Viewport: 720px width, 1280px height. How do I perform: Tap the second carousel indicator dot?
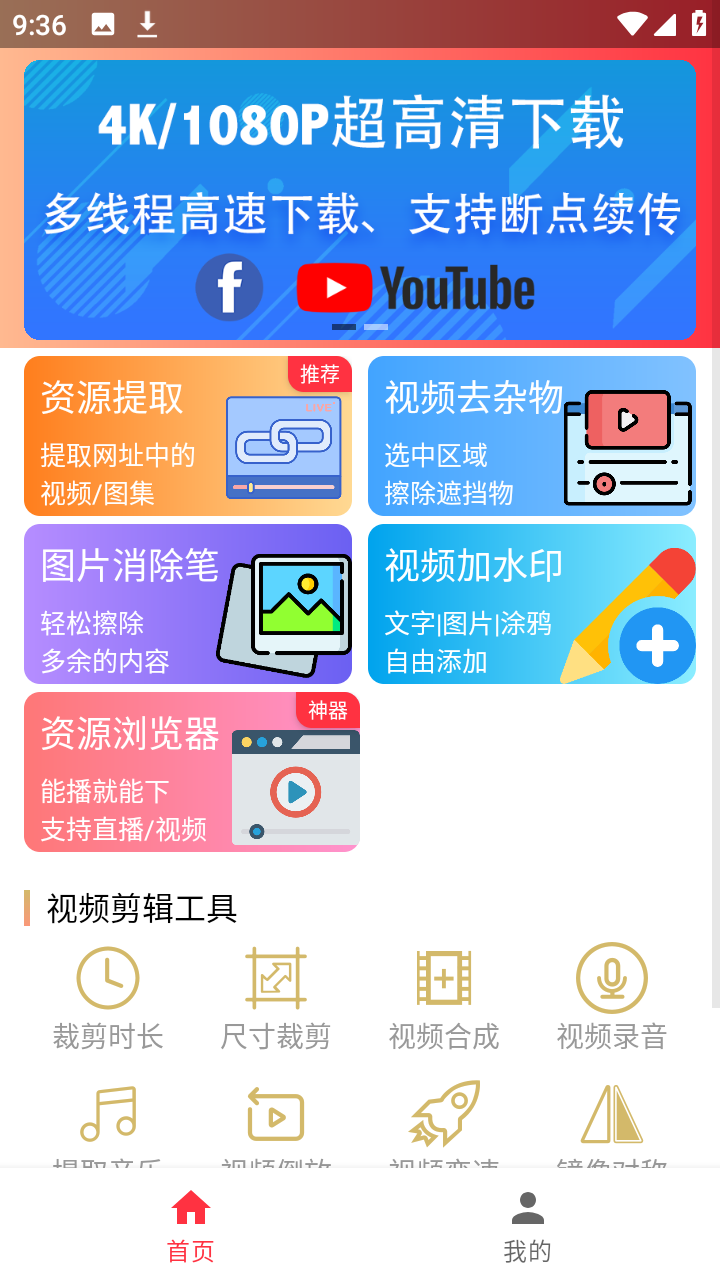pos(377,325)
